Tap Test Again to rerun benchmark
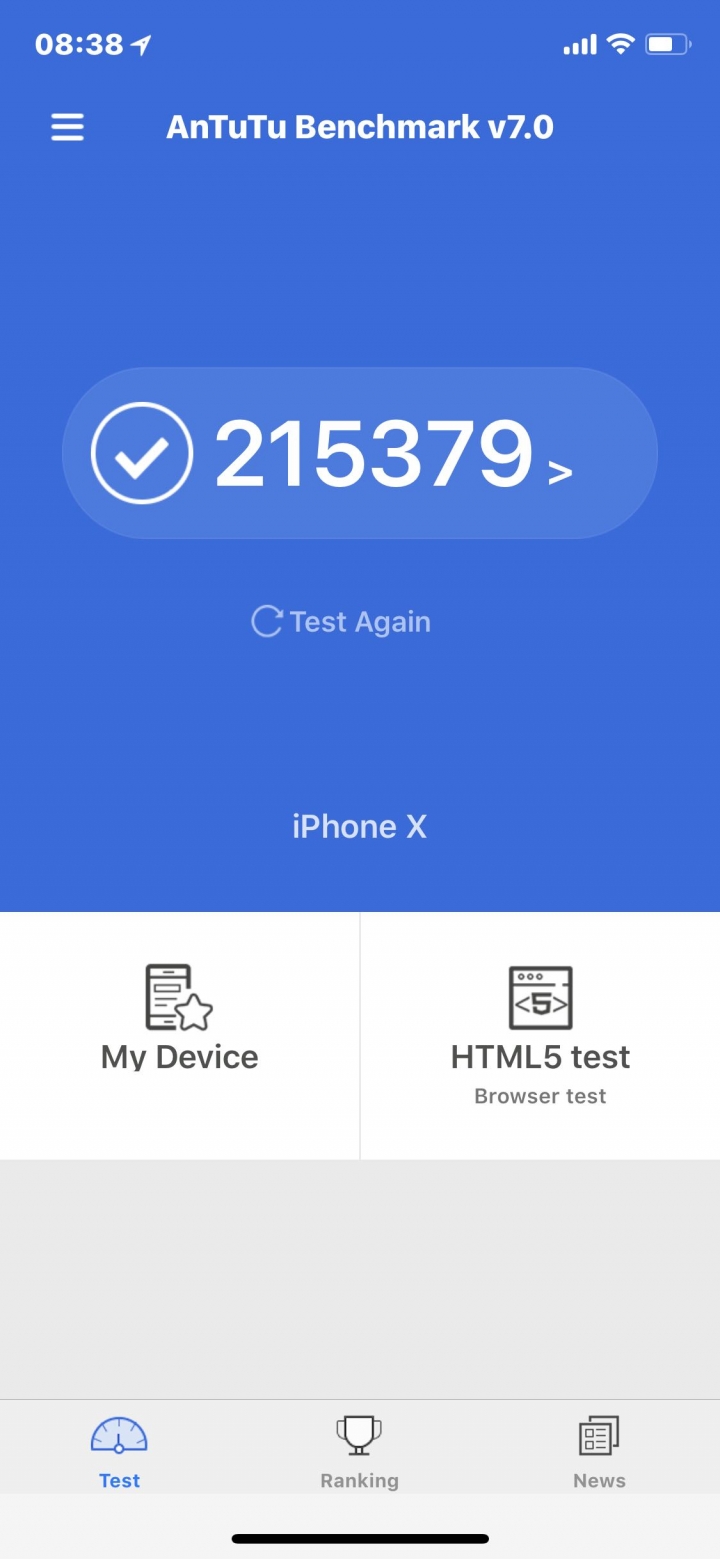 [341, 621]
